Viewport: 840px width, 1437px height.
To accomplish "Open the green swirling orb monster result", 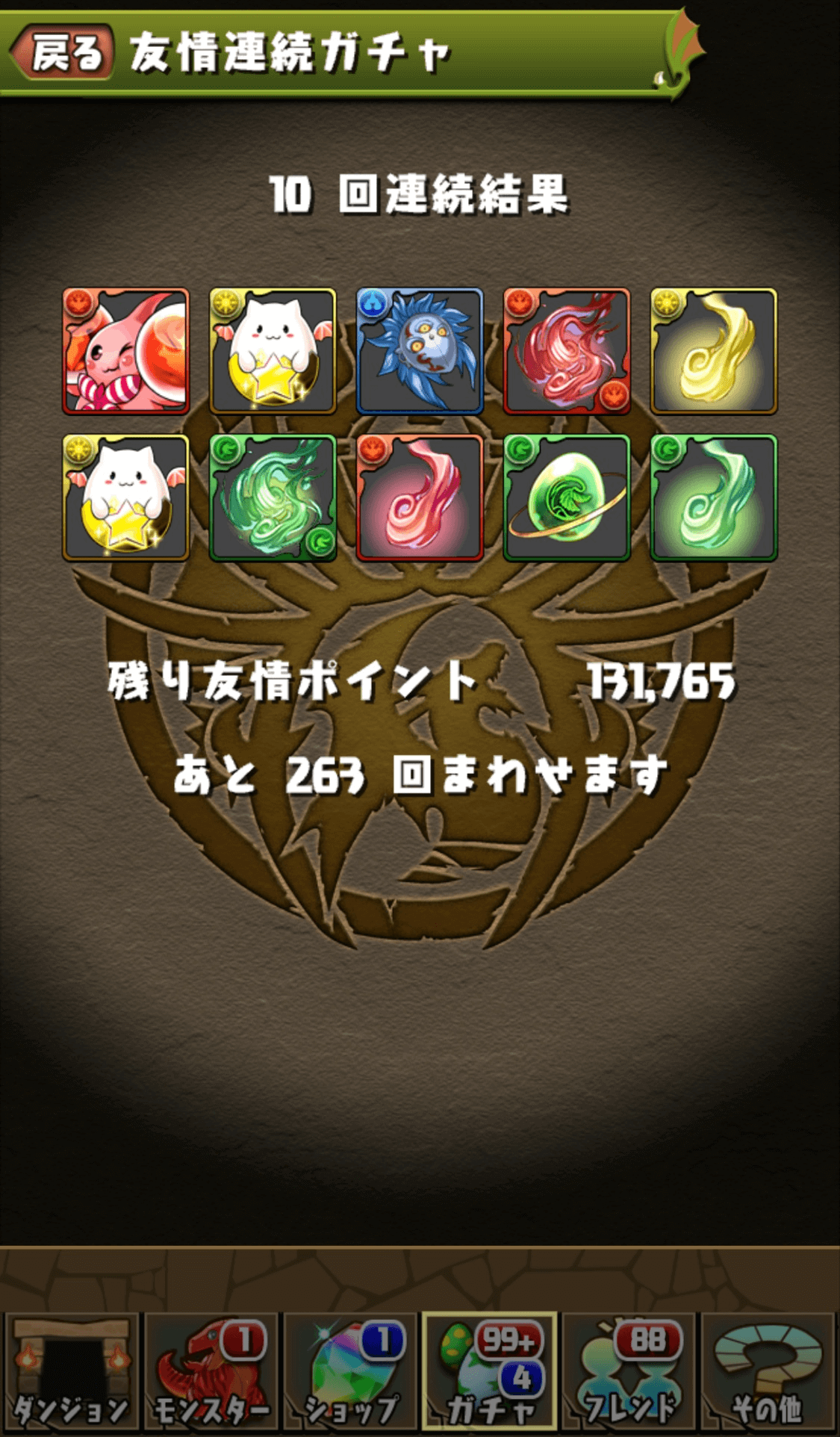I will click(273, 498).
